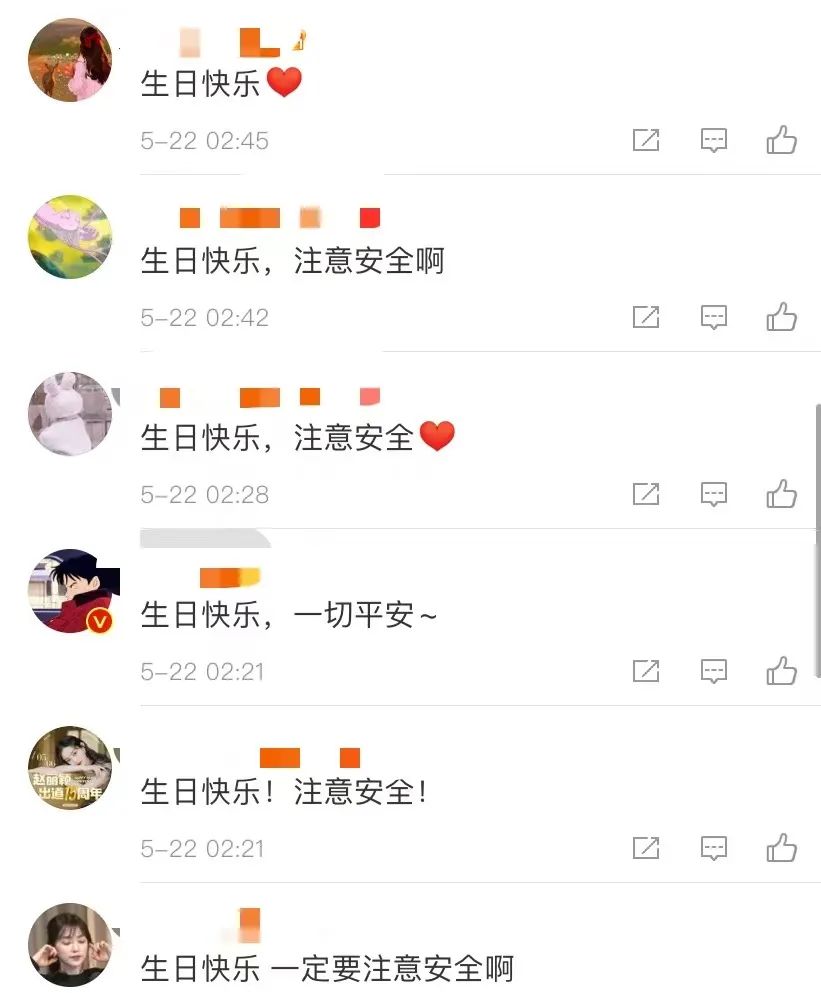Open the verified anime-avatar commenter's profile
Viewport: 821px width, 993px height.
[70, 591]
